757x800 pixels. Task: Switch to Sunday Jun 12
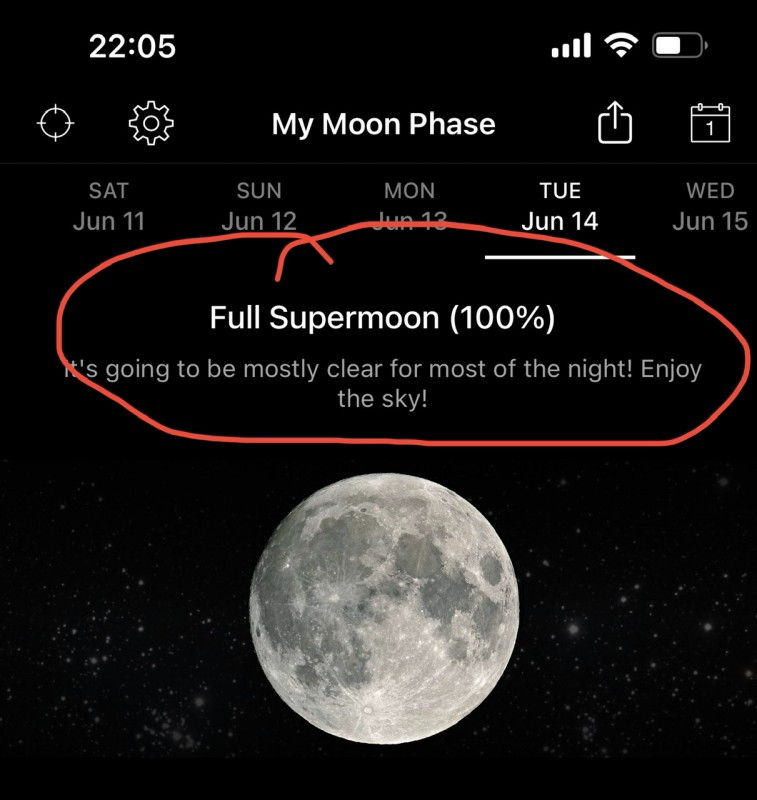259,206
